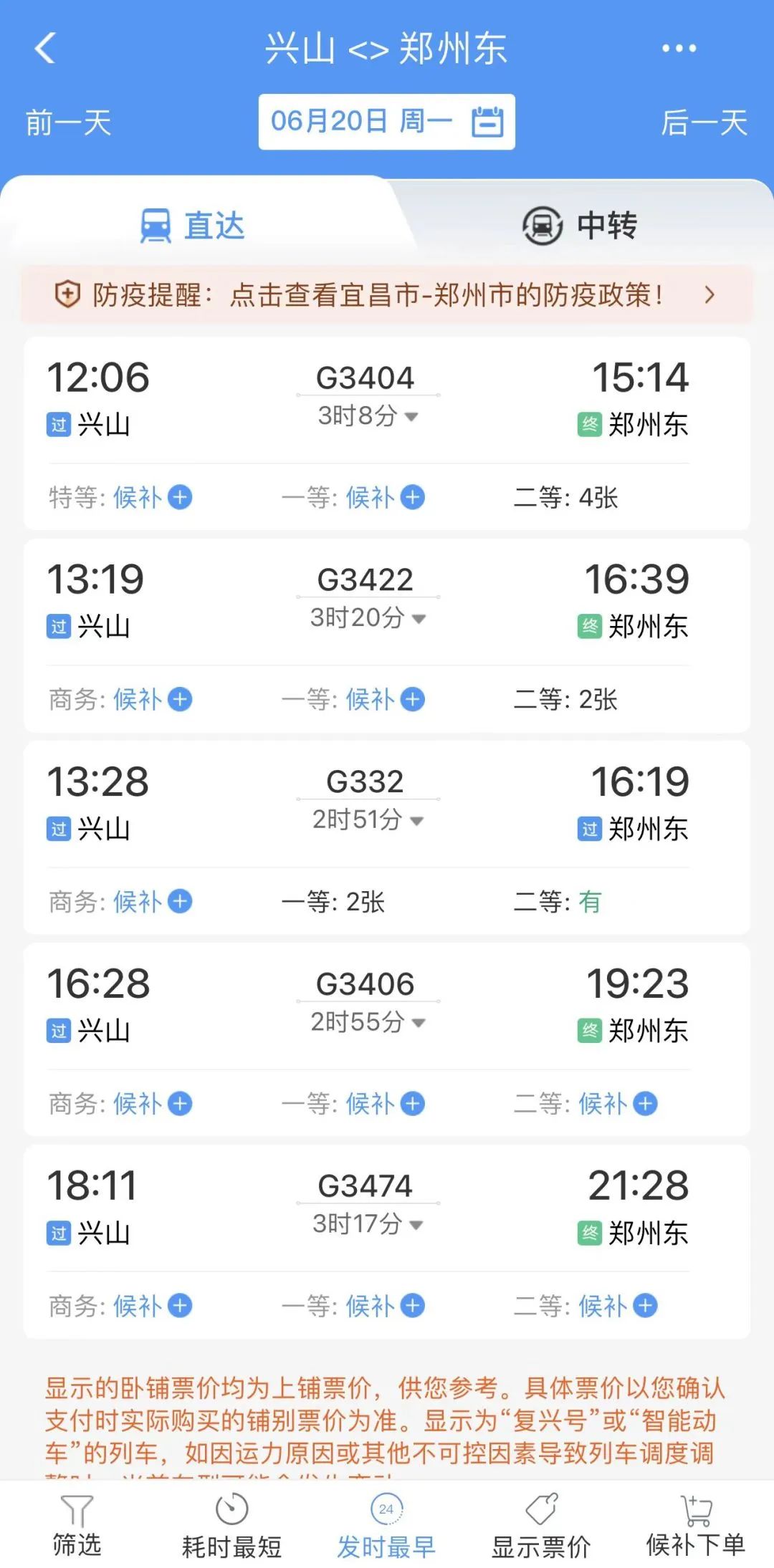Tap the back arrow to leave schedule
This screenshot has height=1568, width=774.
pos(44,48)
